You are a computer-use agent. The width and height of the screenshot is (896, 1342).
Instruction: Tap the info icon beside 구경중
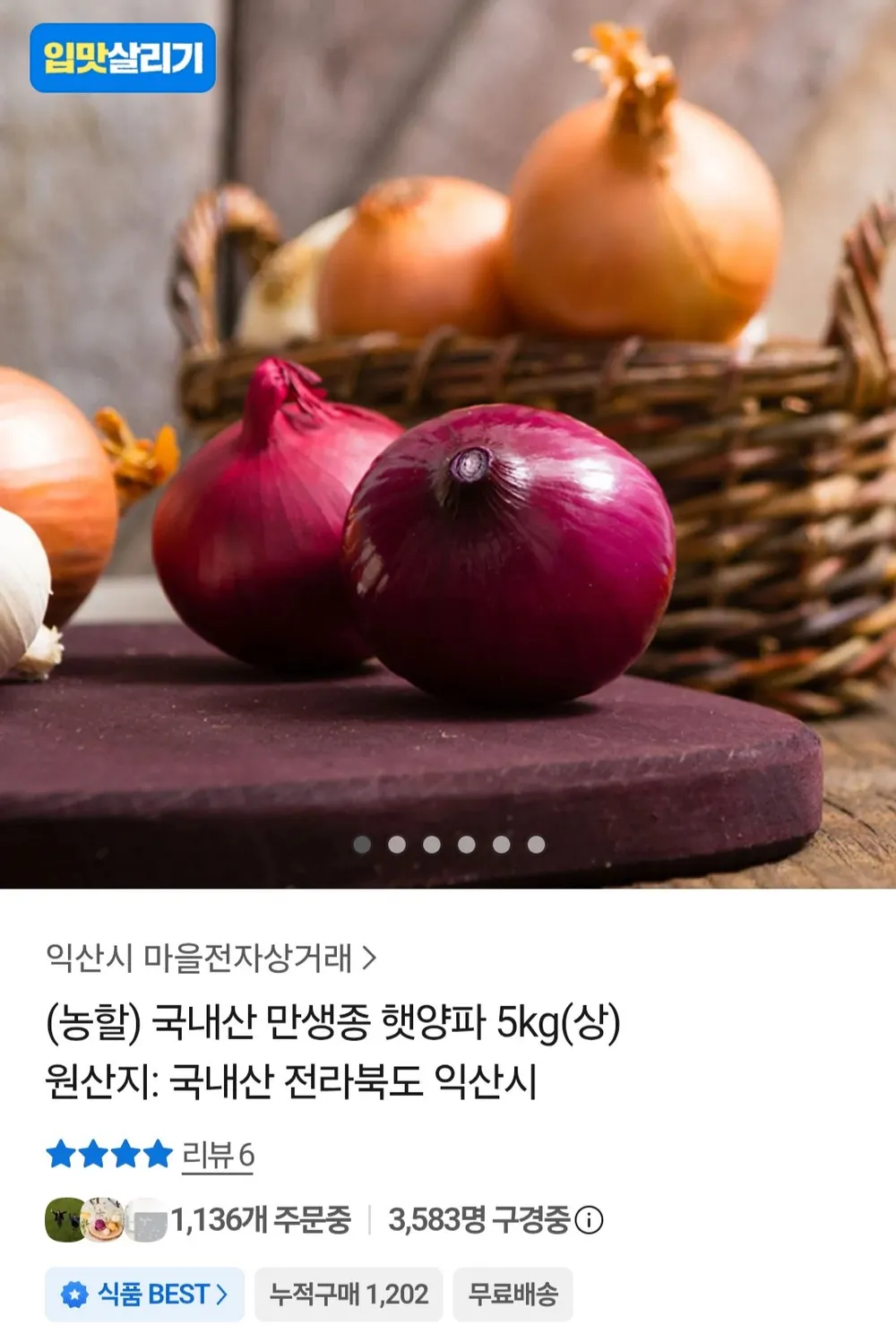589,1220
